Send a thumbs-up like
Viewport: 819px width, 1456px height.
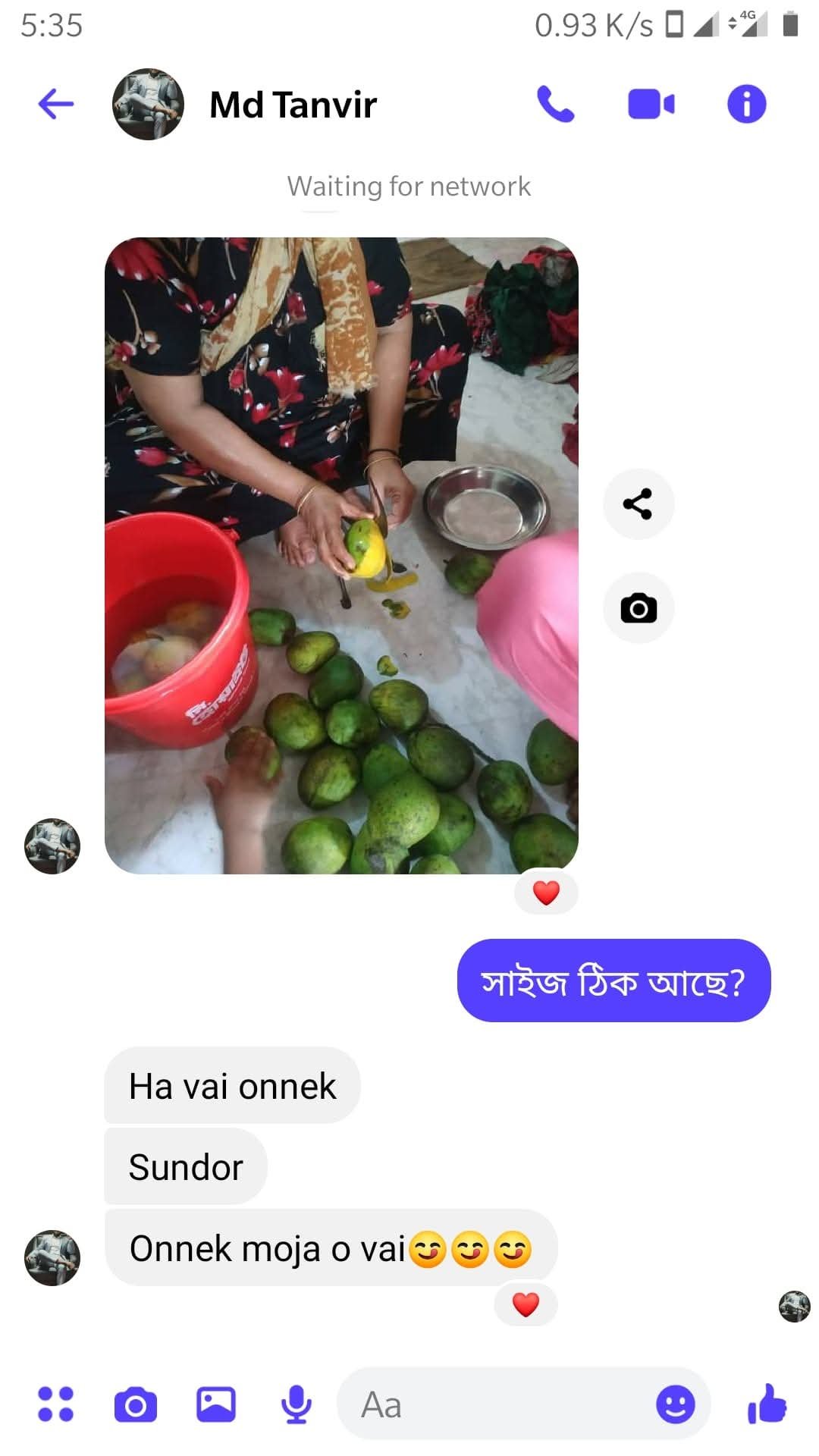[767, 1404]
